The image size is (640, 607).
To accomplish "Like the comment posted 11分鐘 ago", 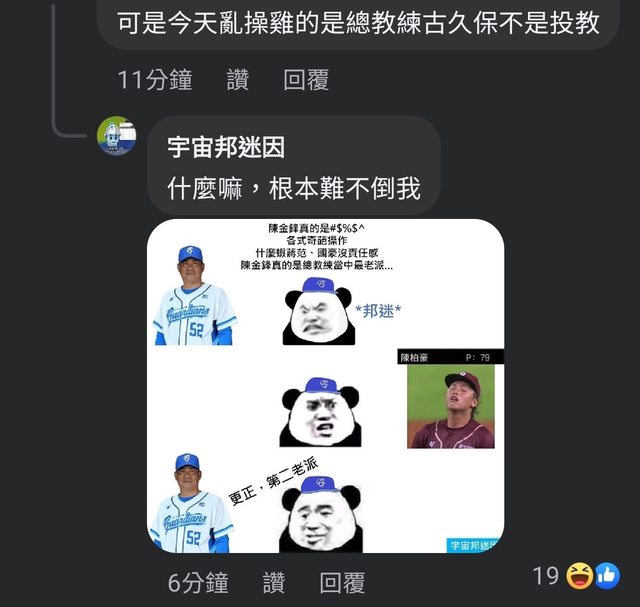I will [238, 81].
